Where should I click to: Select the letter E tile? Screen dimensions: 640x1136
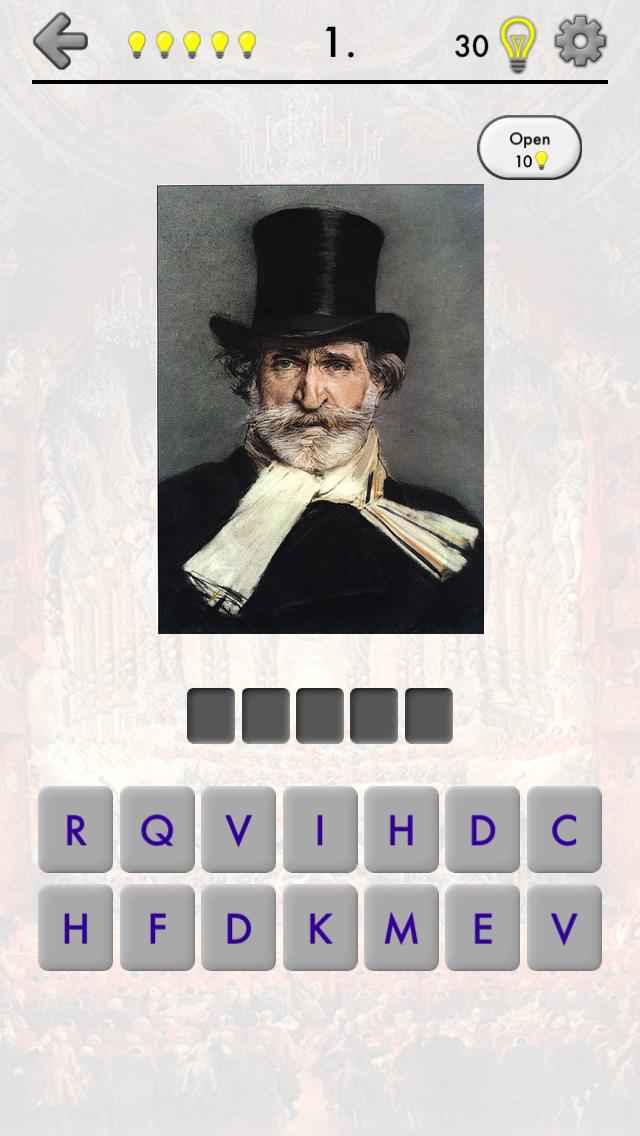coord(483,928)
